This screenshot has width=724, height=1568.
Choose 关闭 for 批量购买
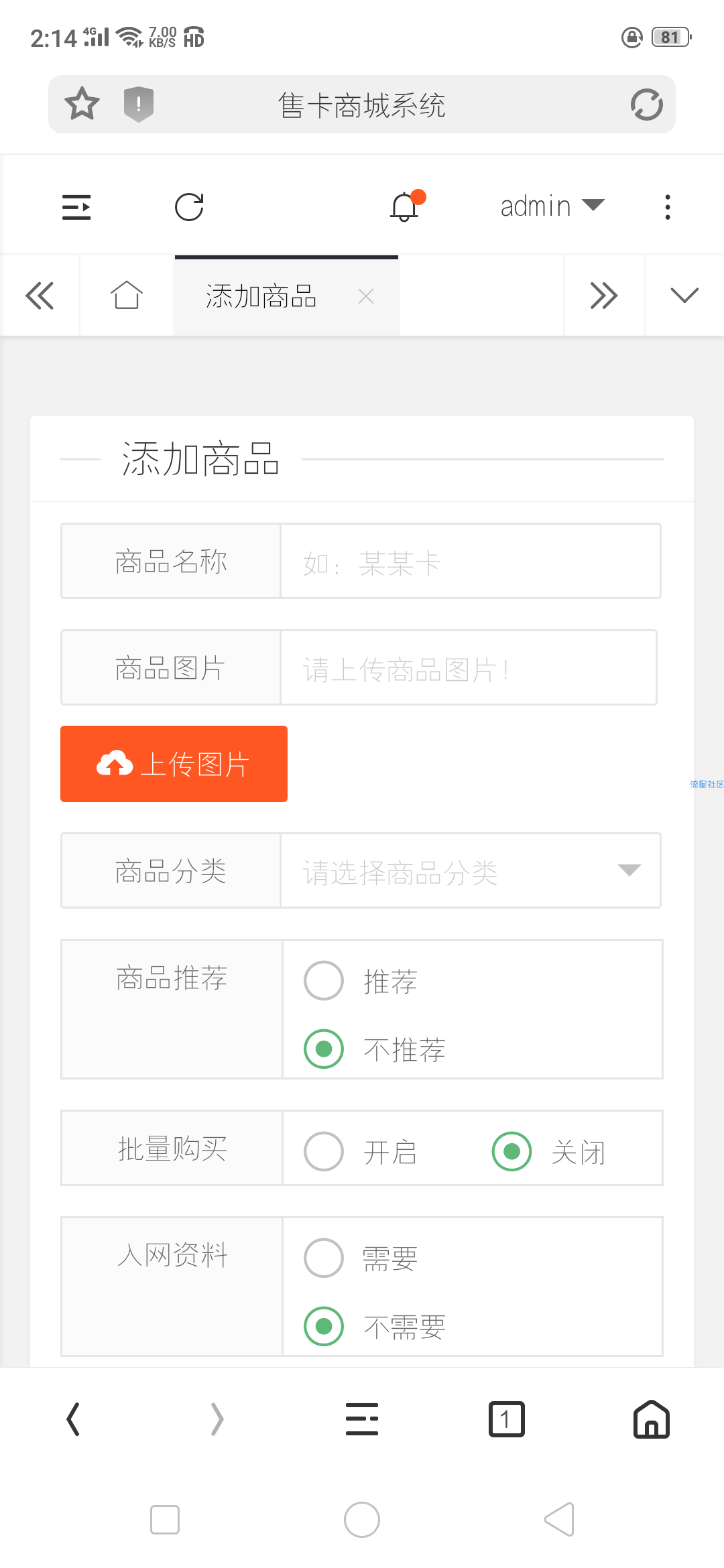[512, 1152]
